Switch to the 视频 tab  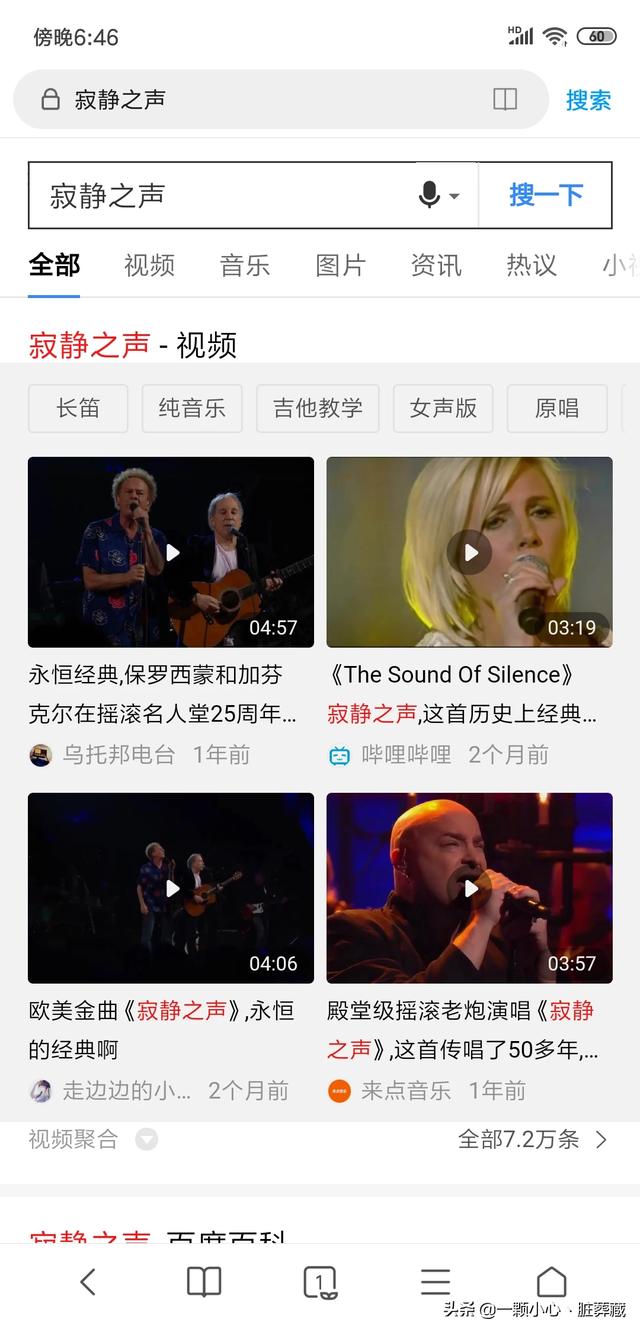point(149,265)
